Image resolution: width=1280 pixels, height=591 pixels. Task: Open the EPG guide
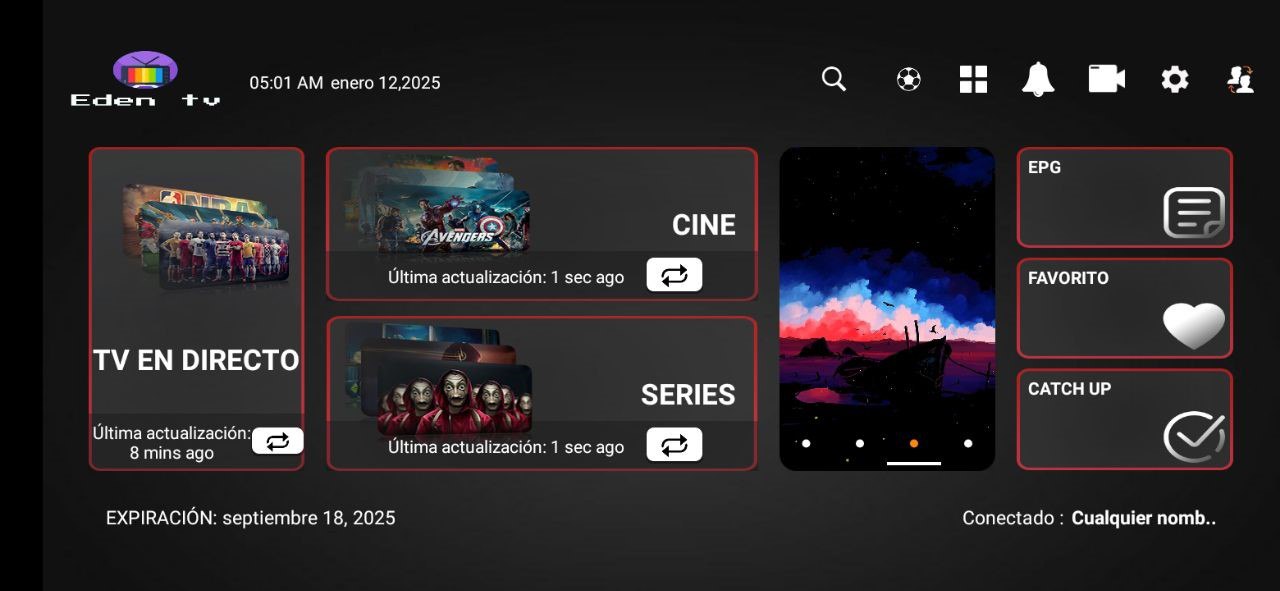coord(1124,197)
